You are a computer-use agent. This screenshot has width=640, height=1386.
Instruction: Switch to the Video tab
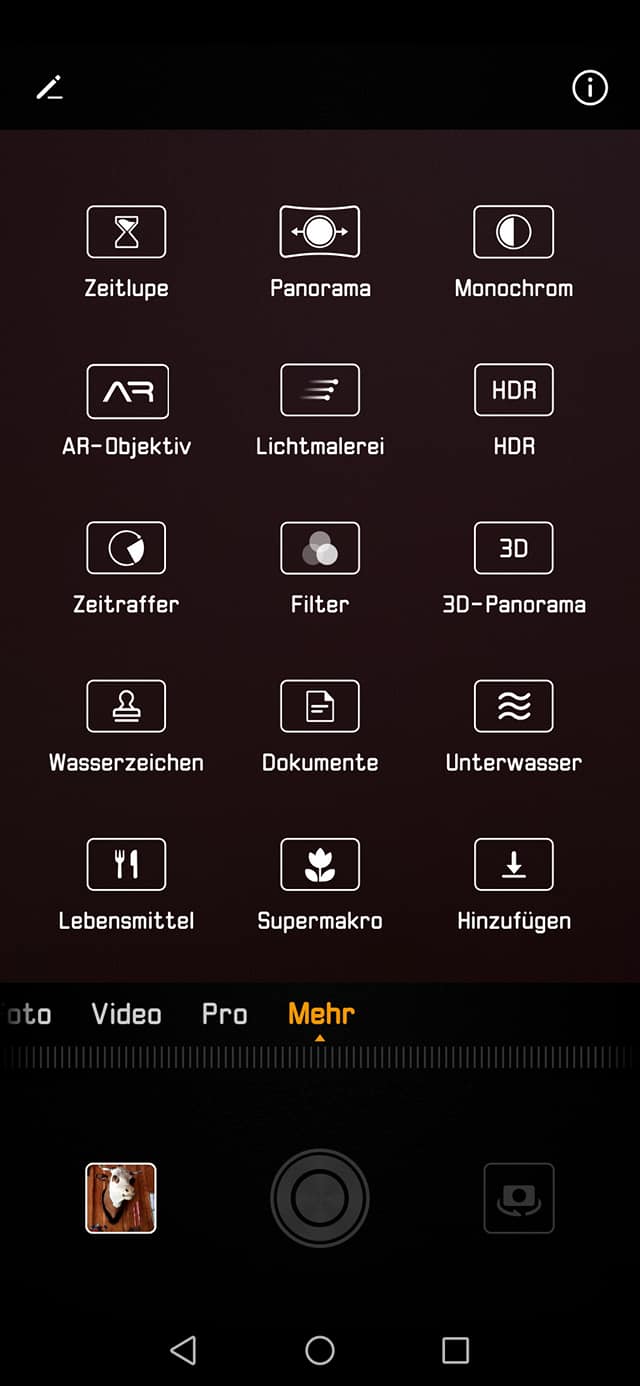tap(126, 1014)
